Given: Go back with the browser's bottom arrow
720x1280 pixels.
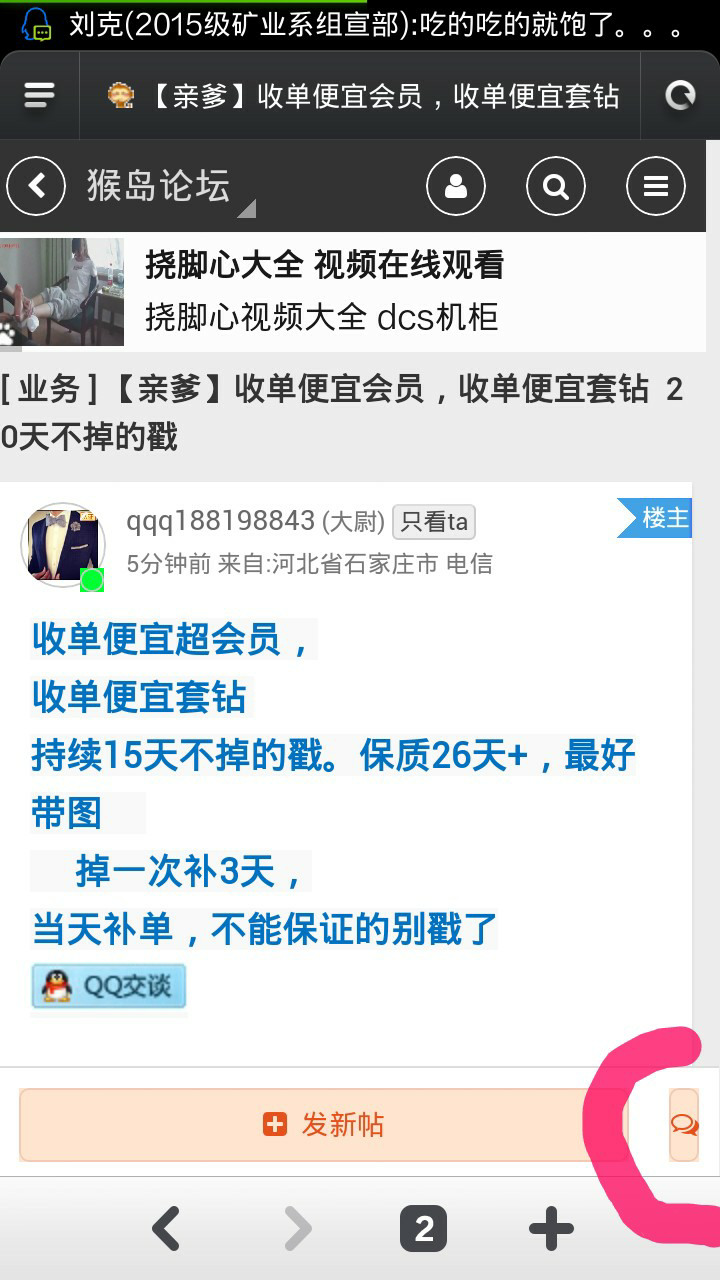Looking at the screenshot, I should 166,1229.
